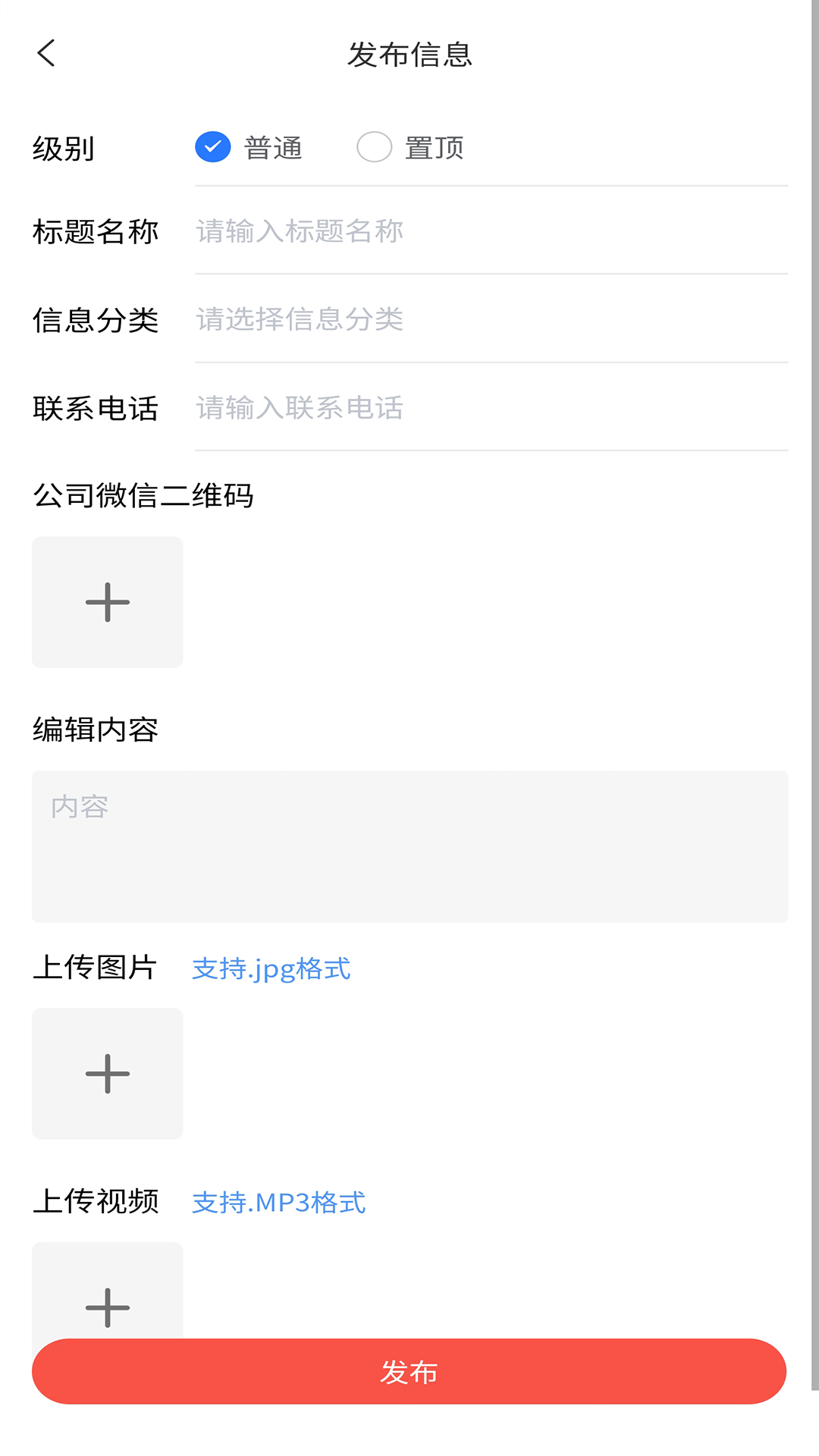Tap the 上传图片 upload image label
This screenshot has width=819, height=1456.
click(x=96, y=968)
